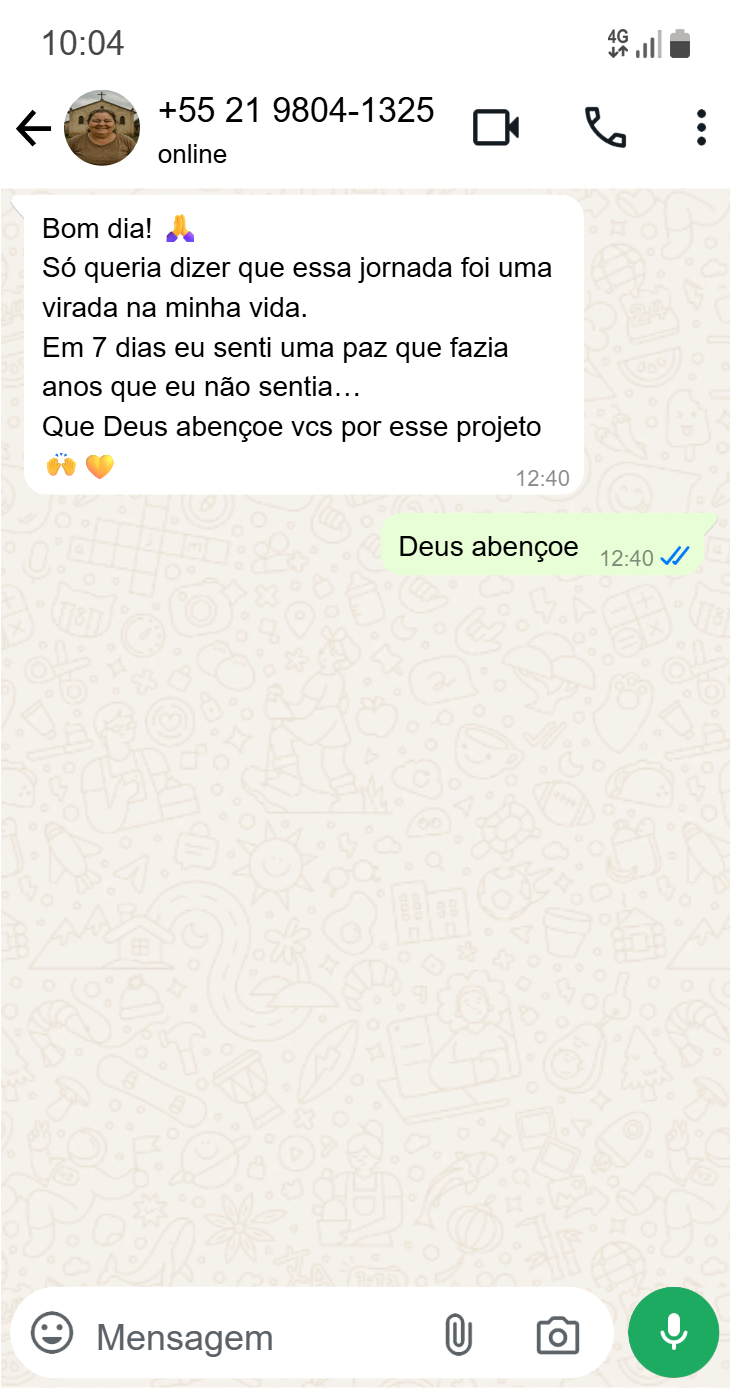Tap the Mensagem text input field
Screen dimensions: 730x1390
click(x=250, y=1335)
